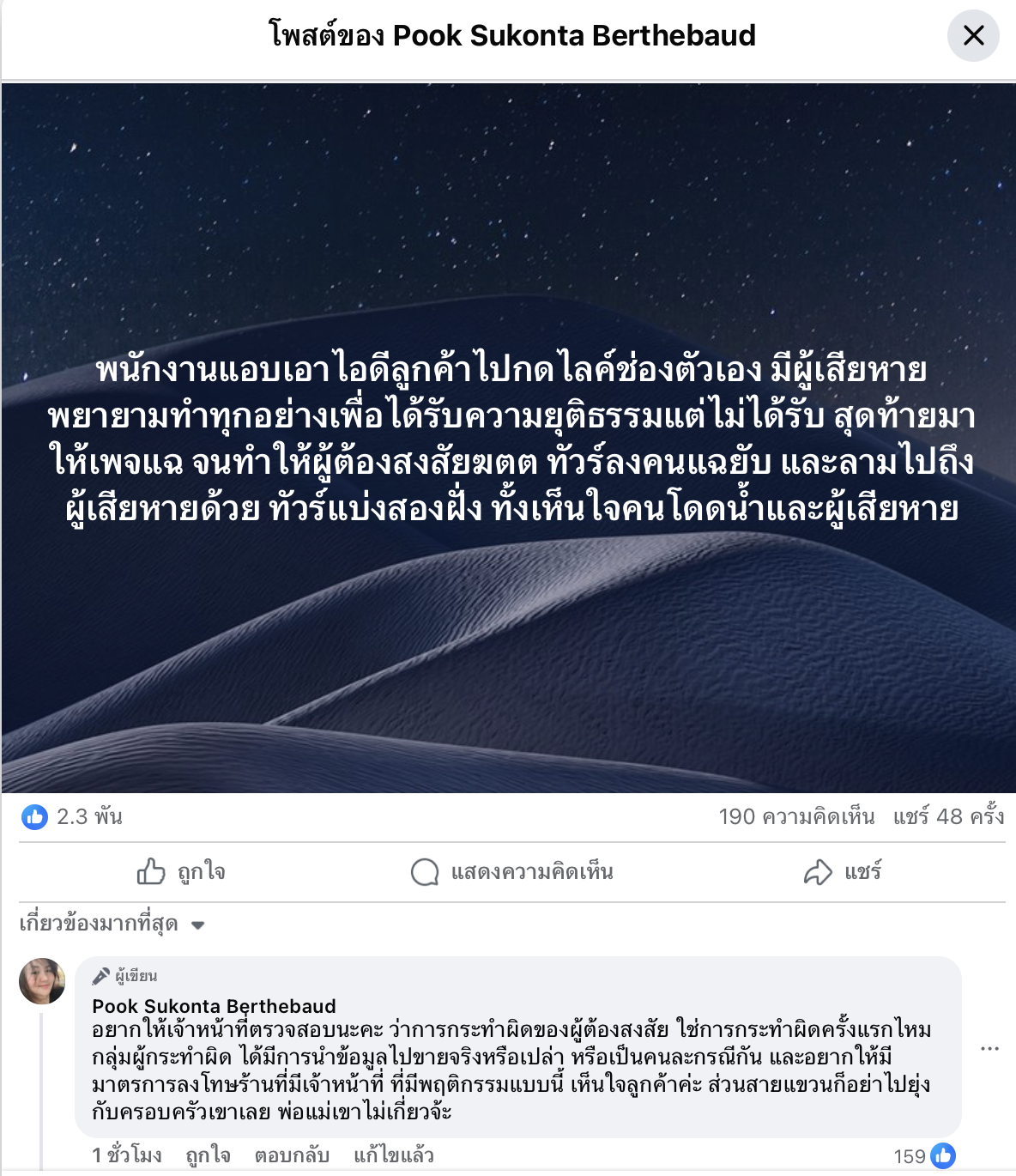1016x1176 pixels.
Task: Like the author's comment via ถูกใจ
Action: pos(209,1155)
